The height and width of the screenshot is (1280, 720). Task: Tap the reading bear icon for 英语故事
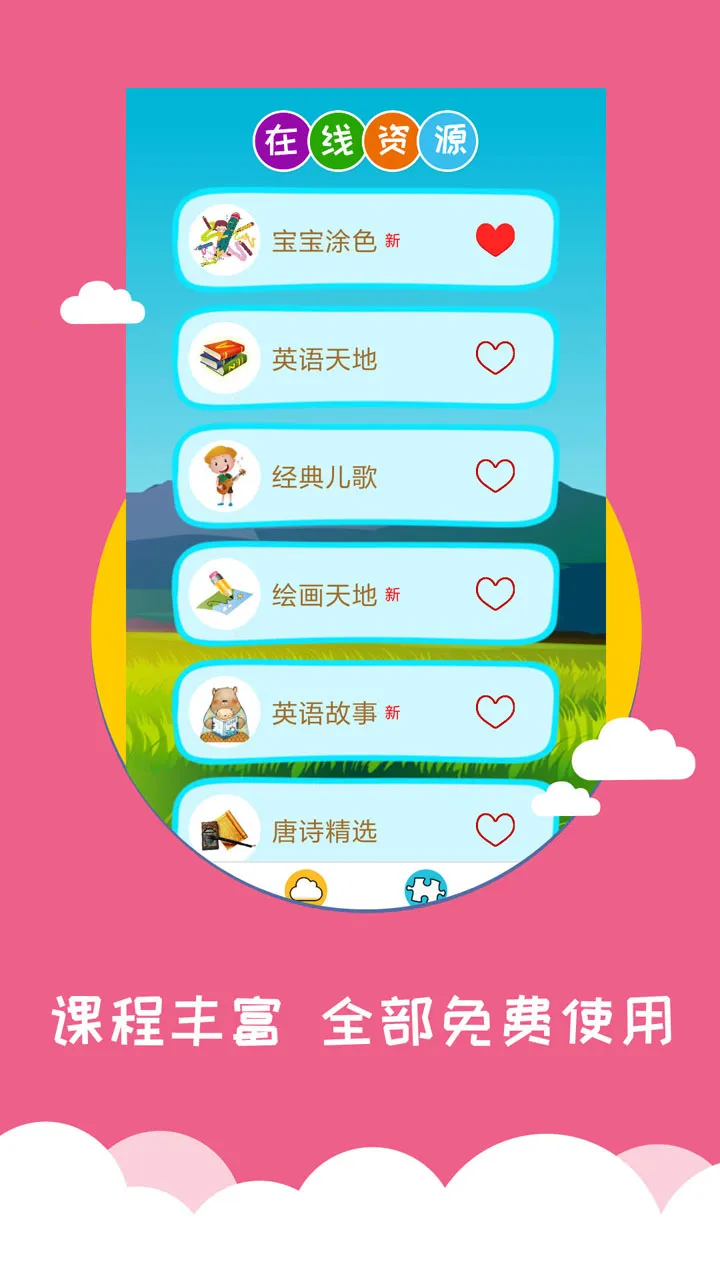point(225,712)
